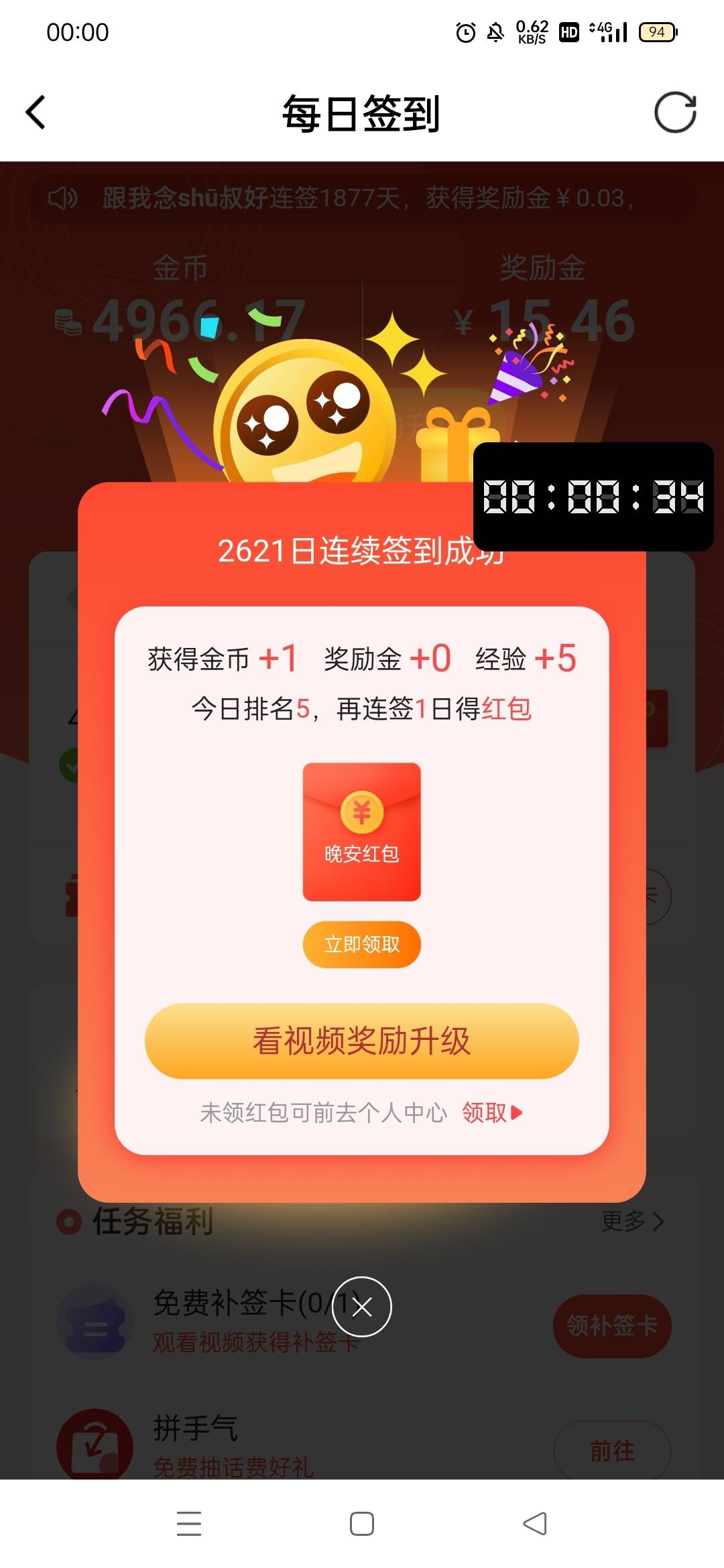Open the recent apps menu

tap(189, 1524)
